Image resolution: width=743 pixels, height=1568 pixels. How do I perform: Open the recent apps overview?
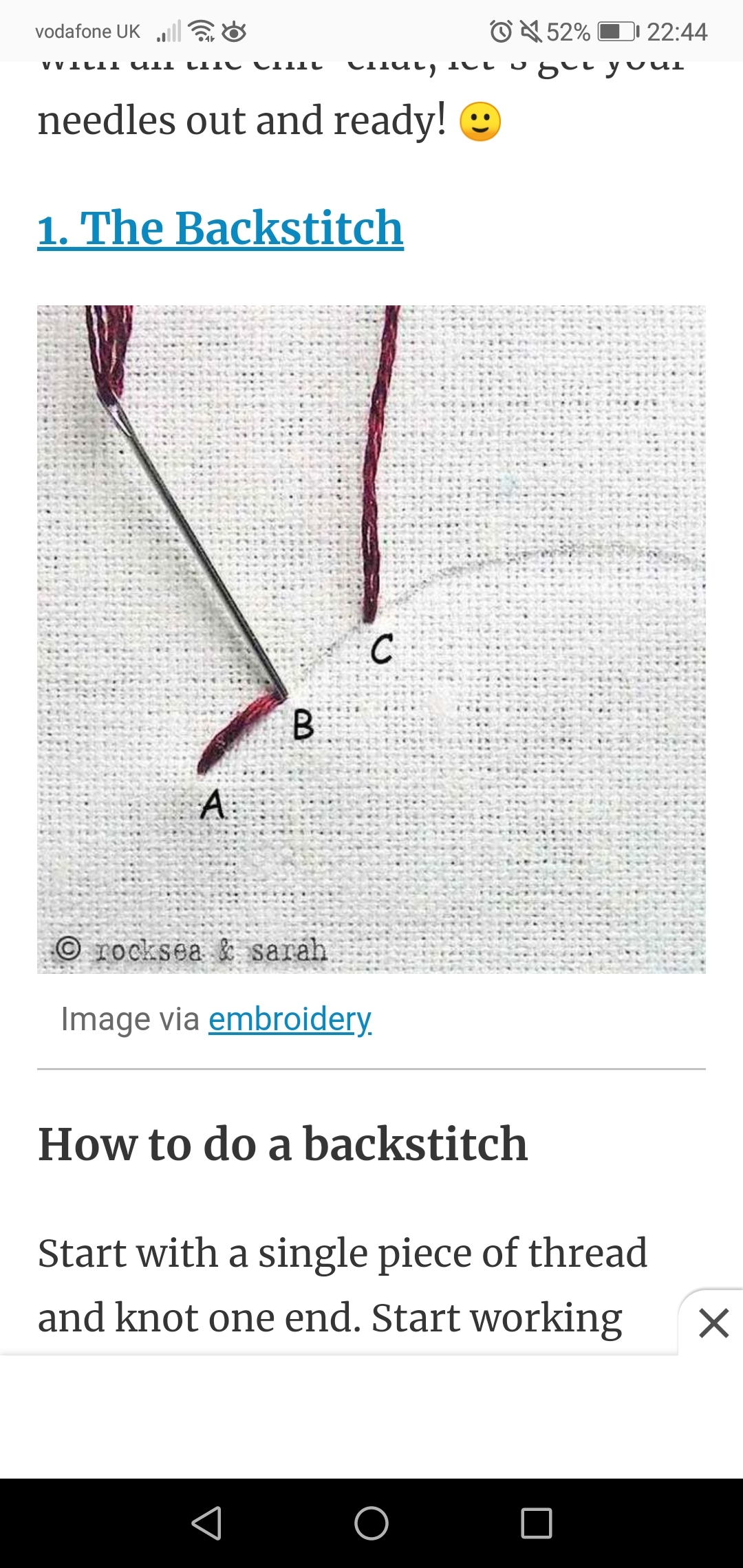coord(537,1523)
